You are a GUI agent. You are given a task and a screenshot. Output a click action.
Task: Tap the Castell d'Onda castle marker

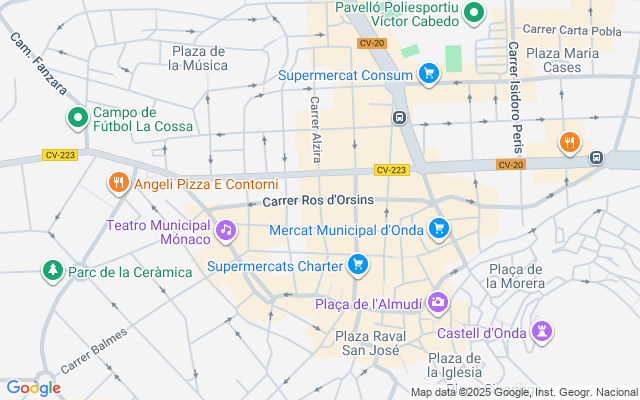point(543,332)
